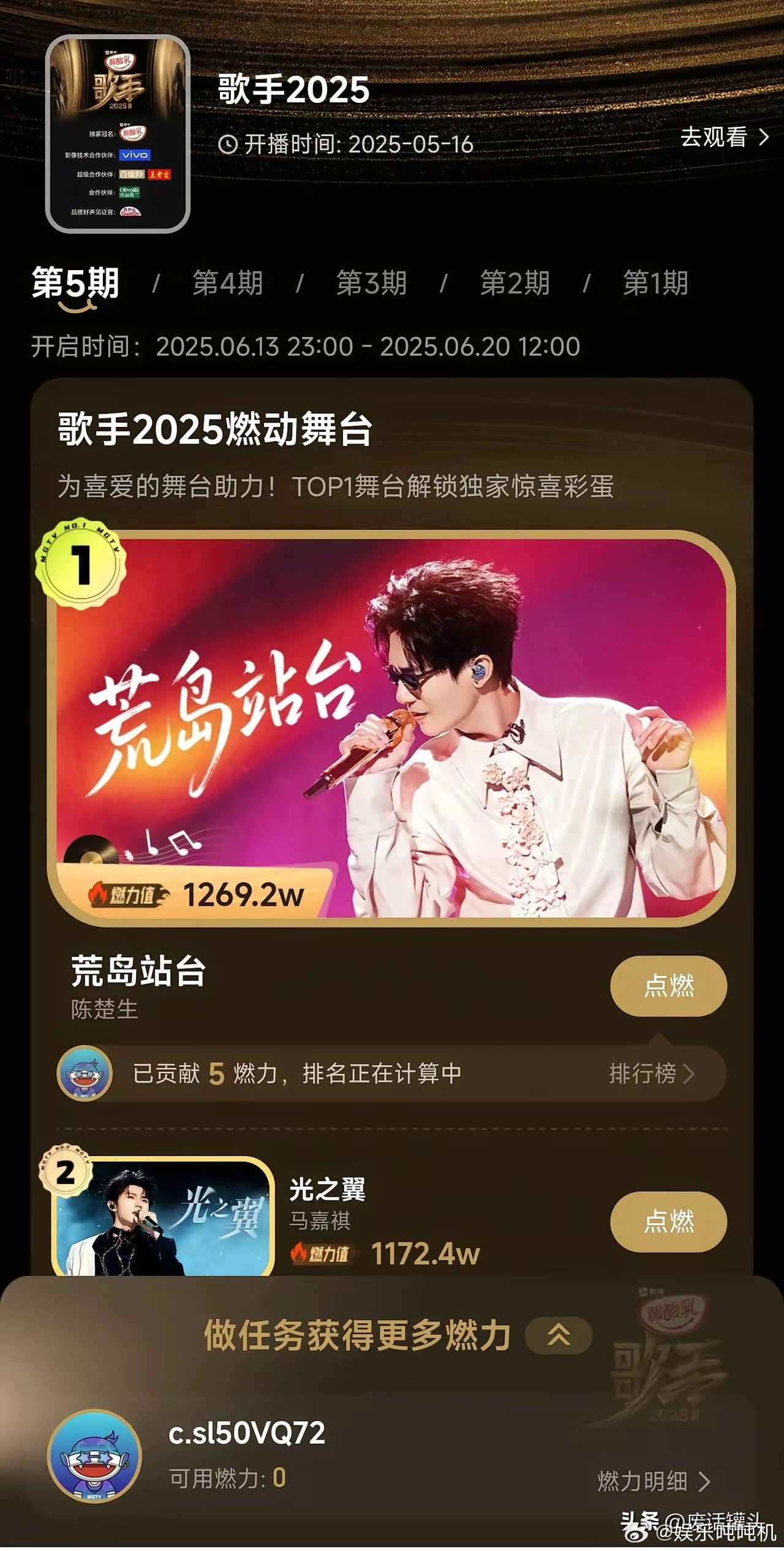Switch to the 第4期 tab
784x1551 pixels.
[228, 284]
